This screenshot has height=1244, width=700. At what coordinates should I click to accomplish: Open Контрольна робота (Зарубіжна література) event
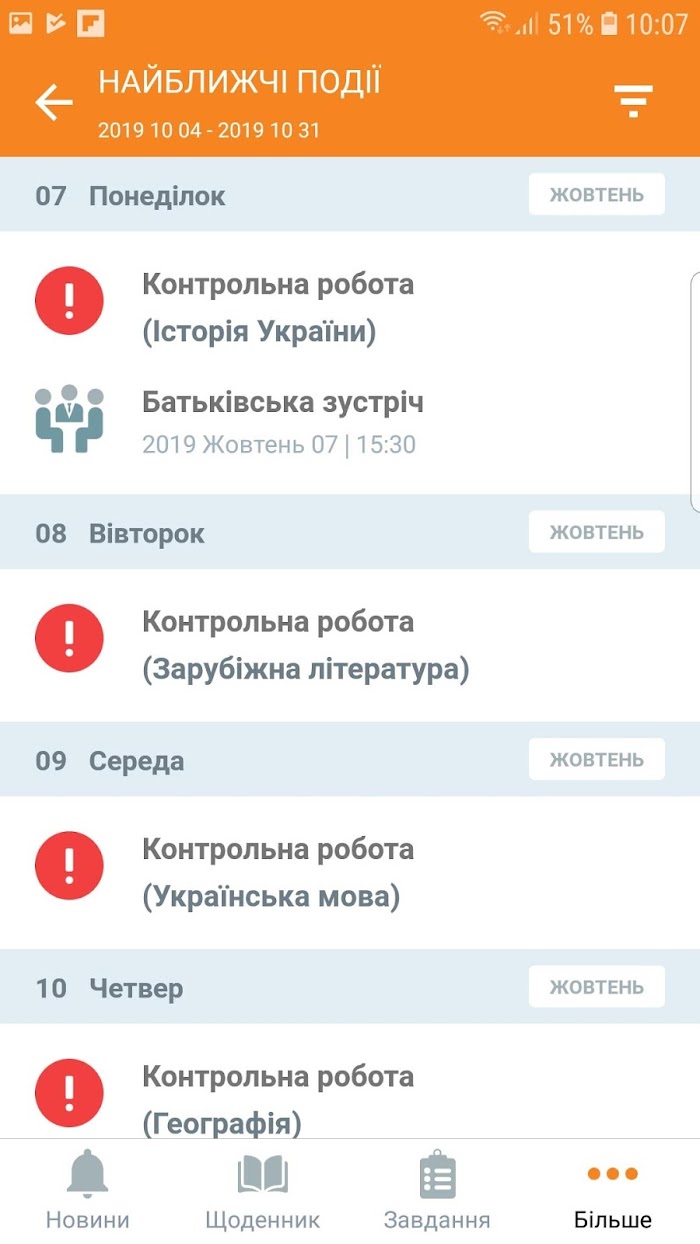coord(350,645)
